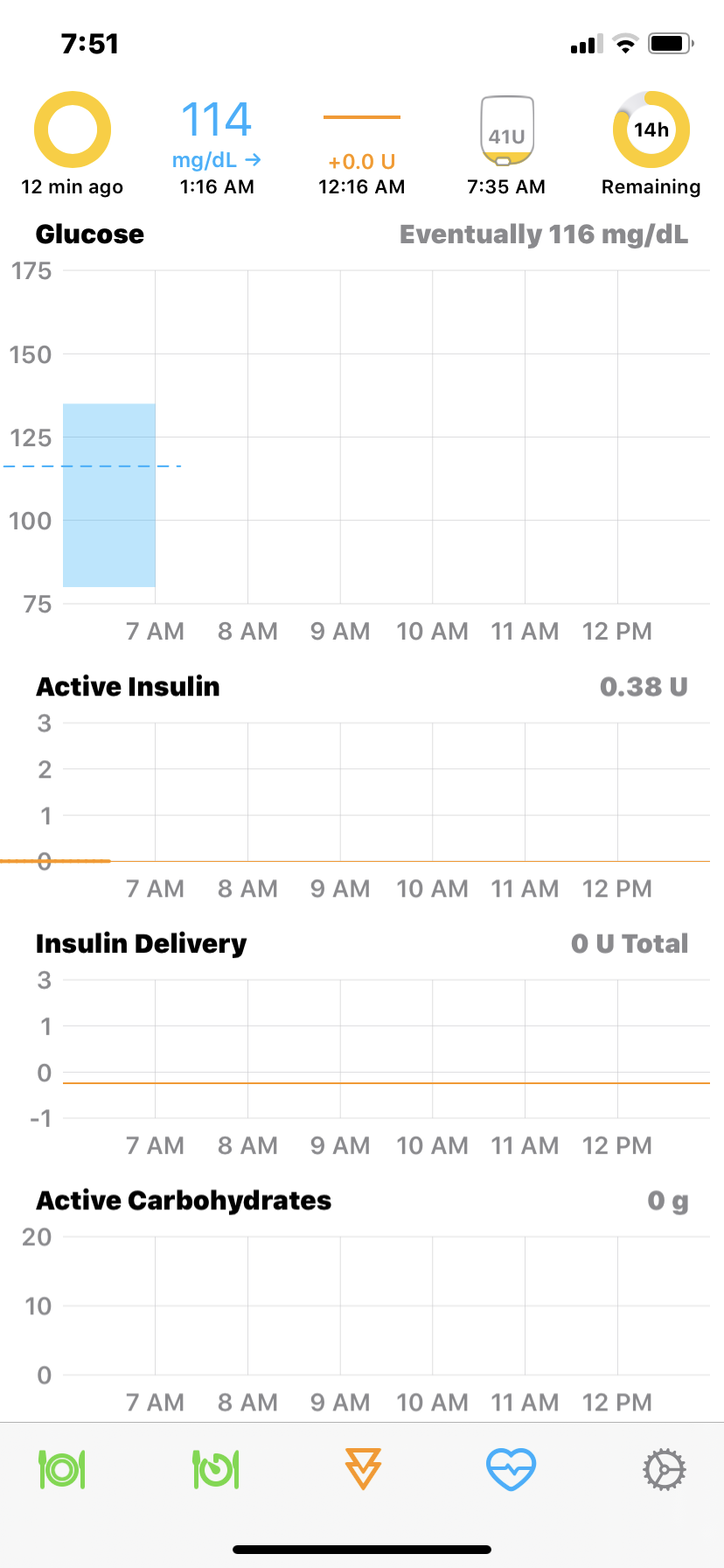Tap the 14h insulin remaining ring

(x=651, y=129)
